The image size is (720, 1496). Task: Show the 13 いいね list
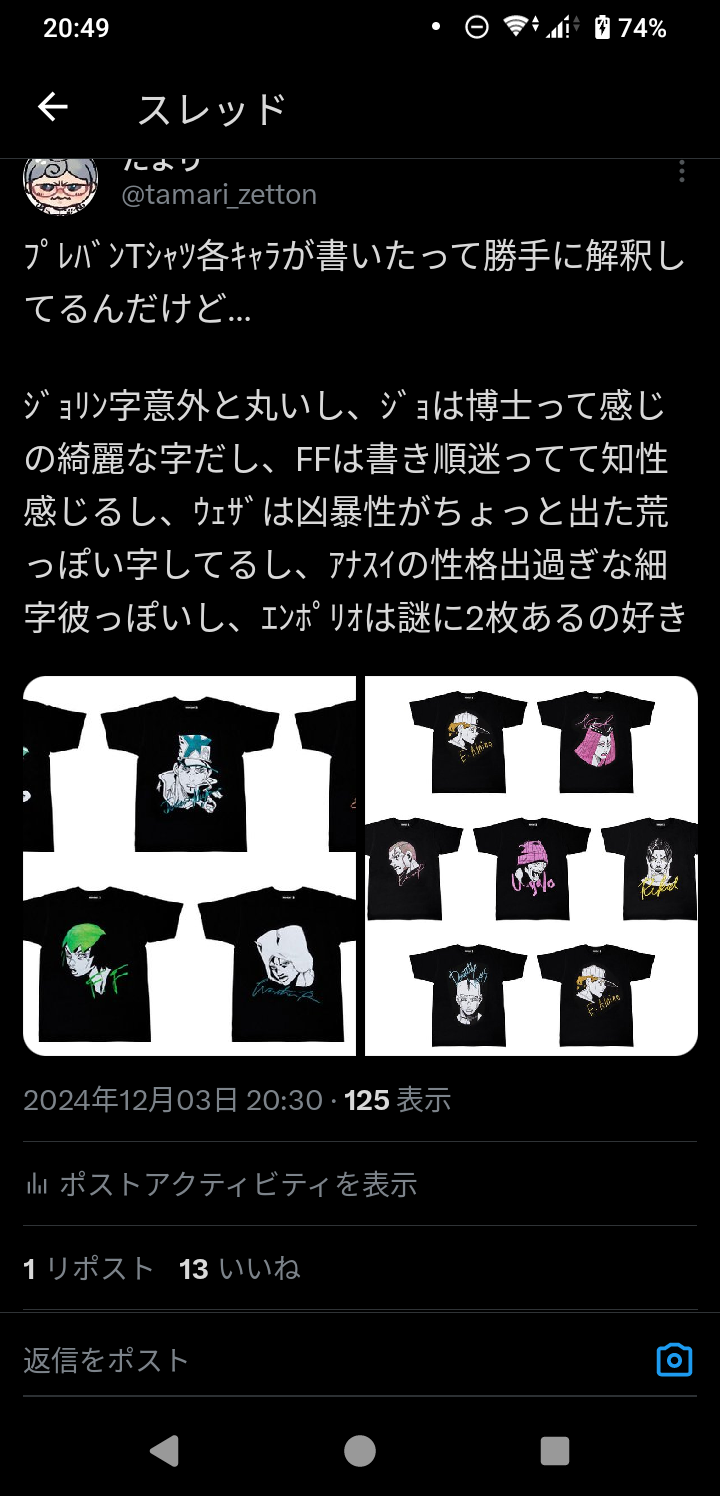pyautogui.click(x=240, y=1269)
